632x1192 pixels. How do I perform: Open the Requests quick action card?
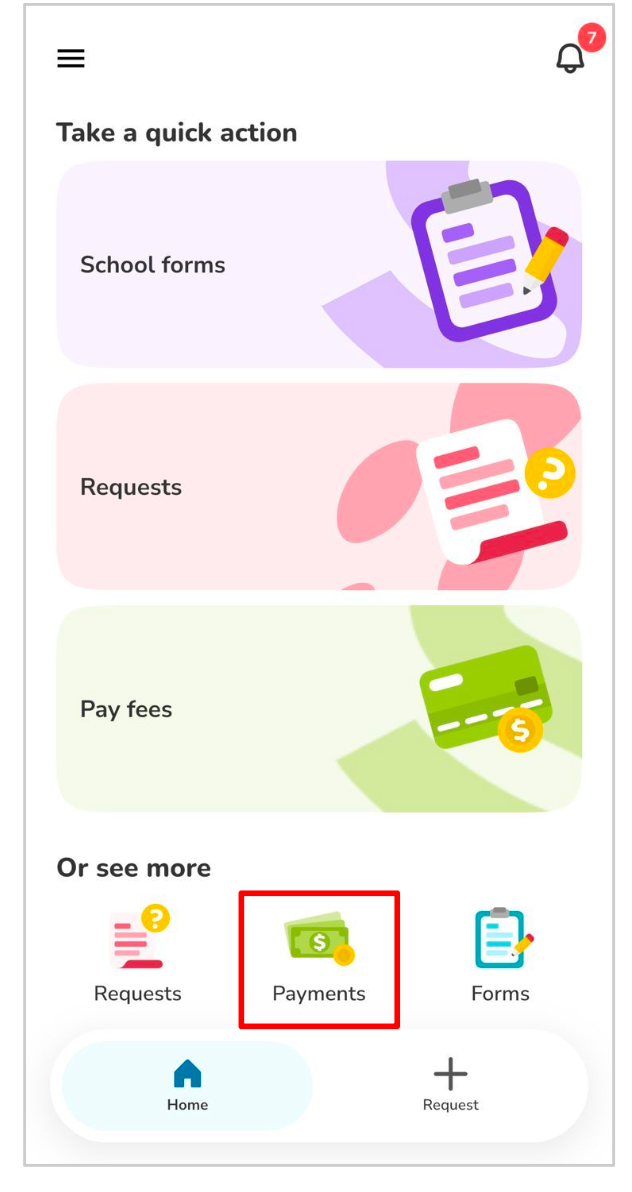click(318, 487)
